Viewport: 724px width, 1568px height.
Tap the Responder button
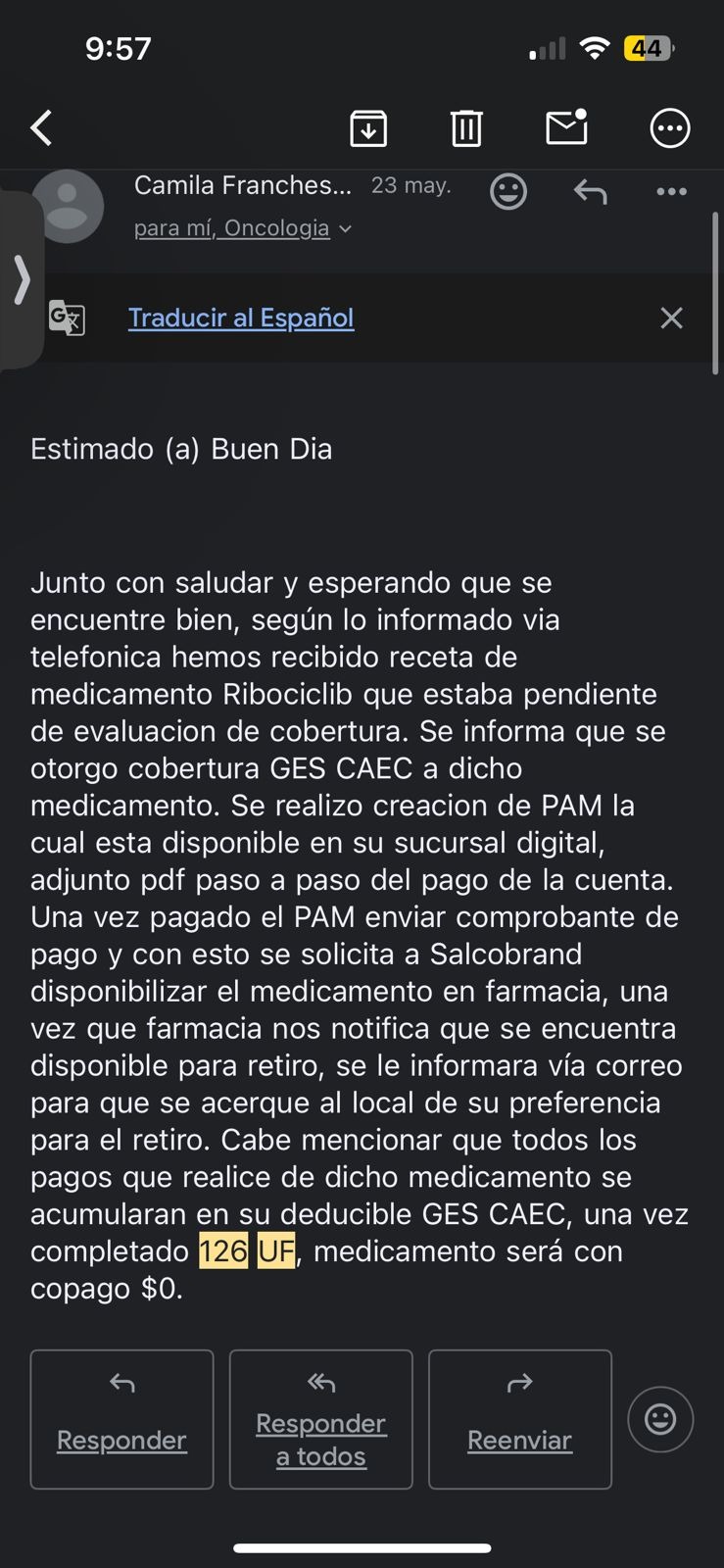point(121,1419)
